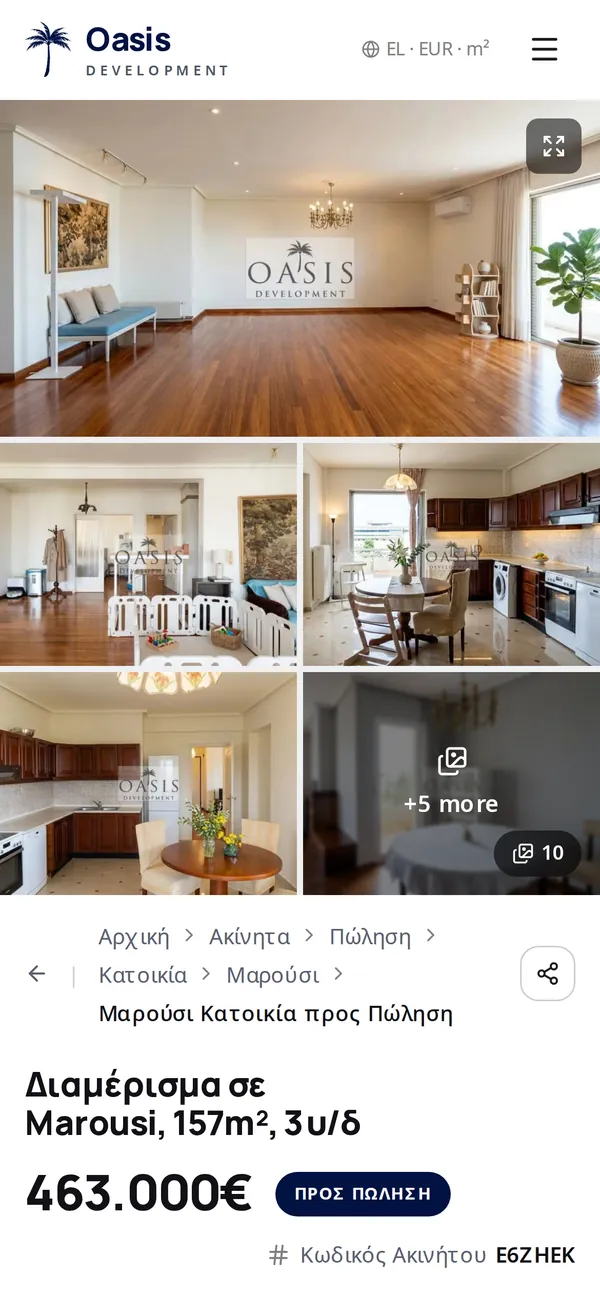The image size is (600, 1298).
Task: Select the Πώληση breadcrumb
Action: pos(370,937)
